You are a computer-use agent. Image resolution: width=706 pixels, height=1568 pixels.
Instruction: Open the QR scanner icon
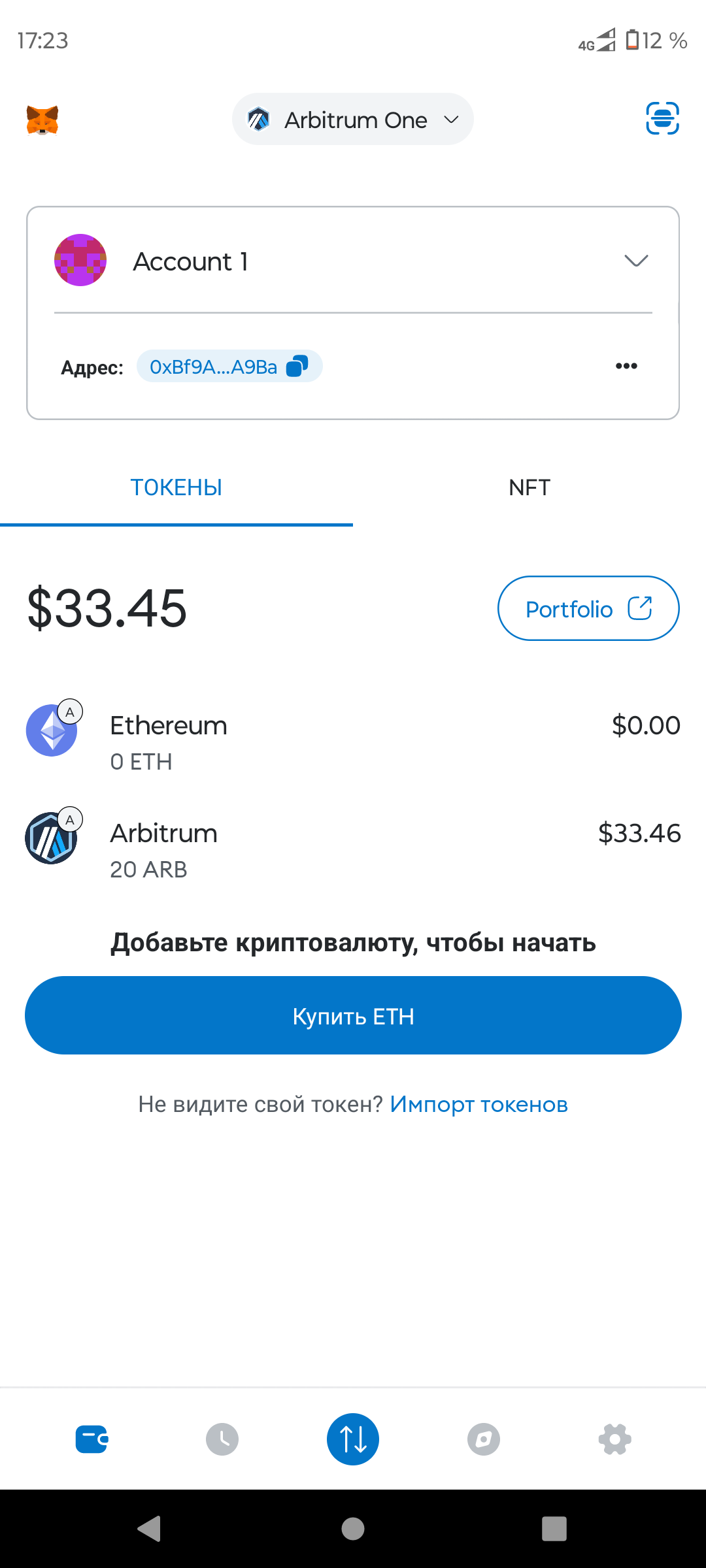pos(662,119)
